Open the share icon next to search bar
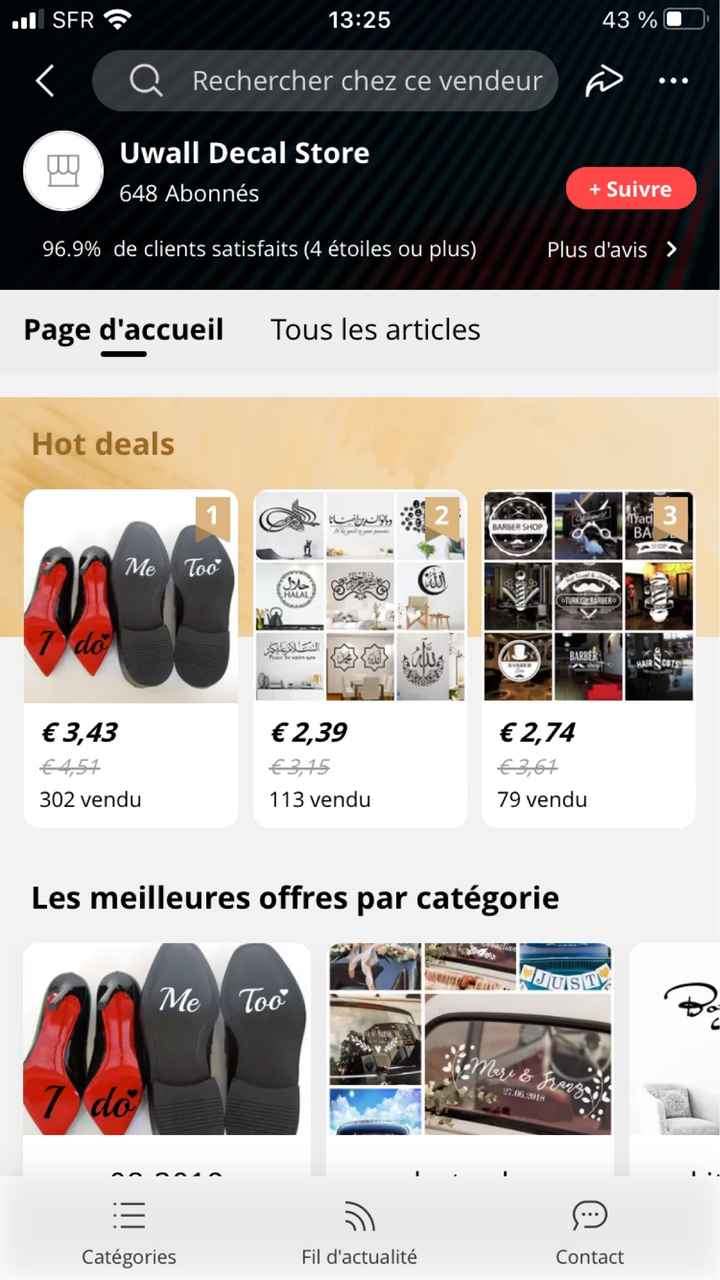The width and height of the screenshot is (720, 1280). [604, 80]
